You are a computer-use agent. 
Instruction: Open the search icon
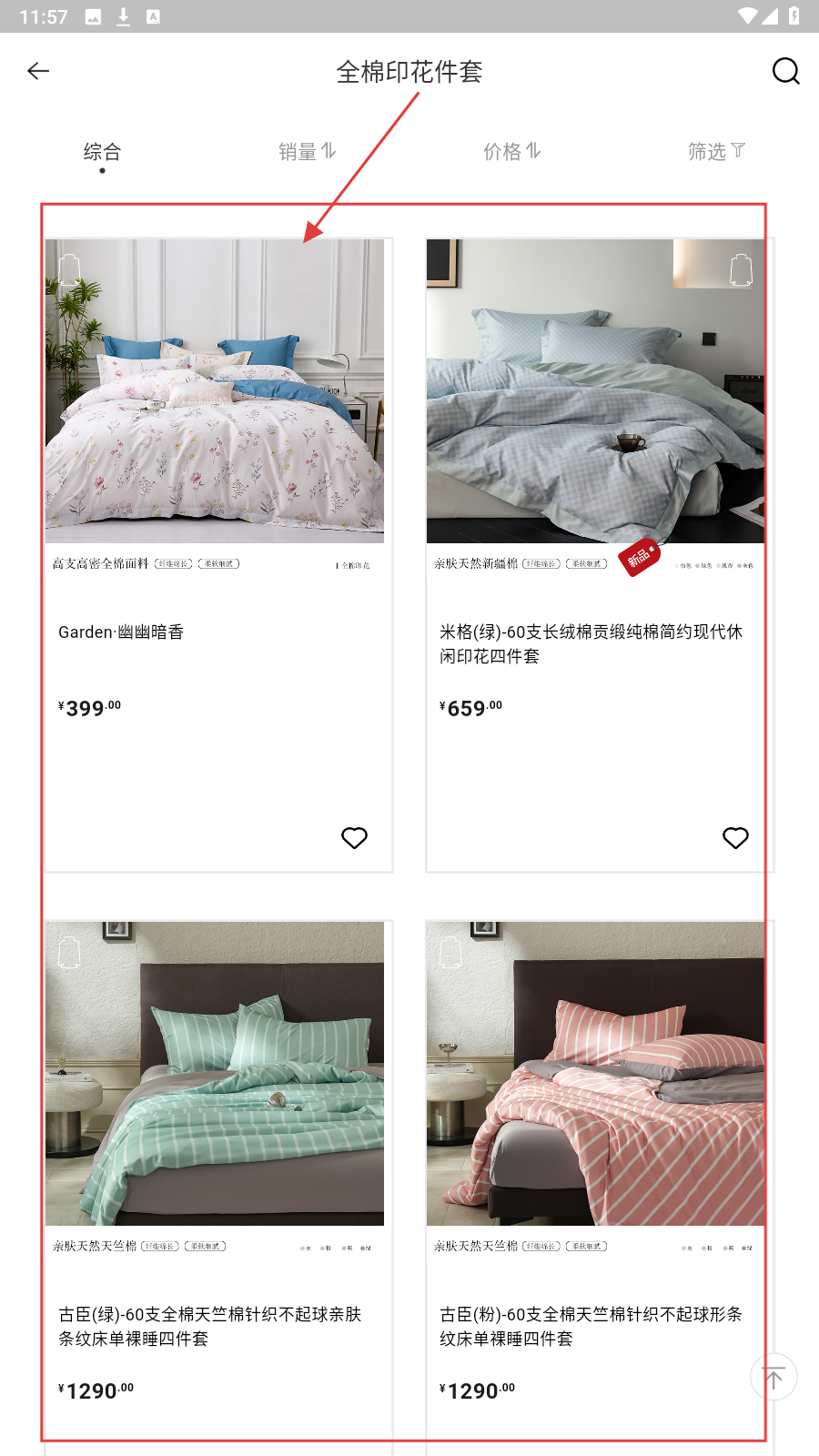[785, 71]
